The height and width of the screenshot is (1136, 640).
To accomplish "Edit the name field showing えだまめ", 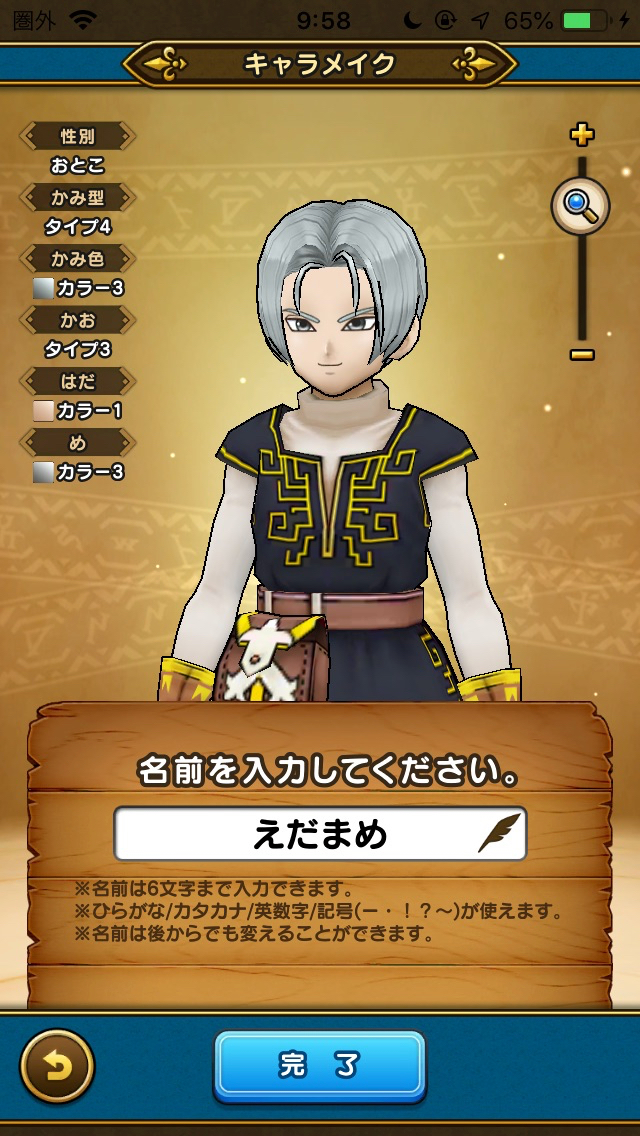I will click(319, 834).
